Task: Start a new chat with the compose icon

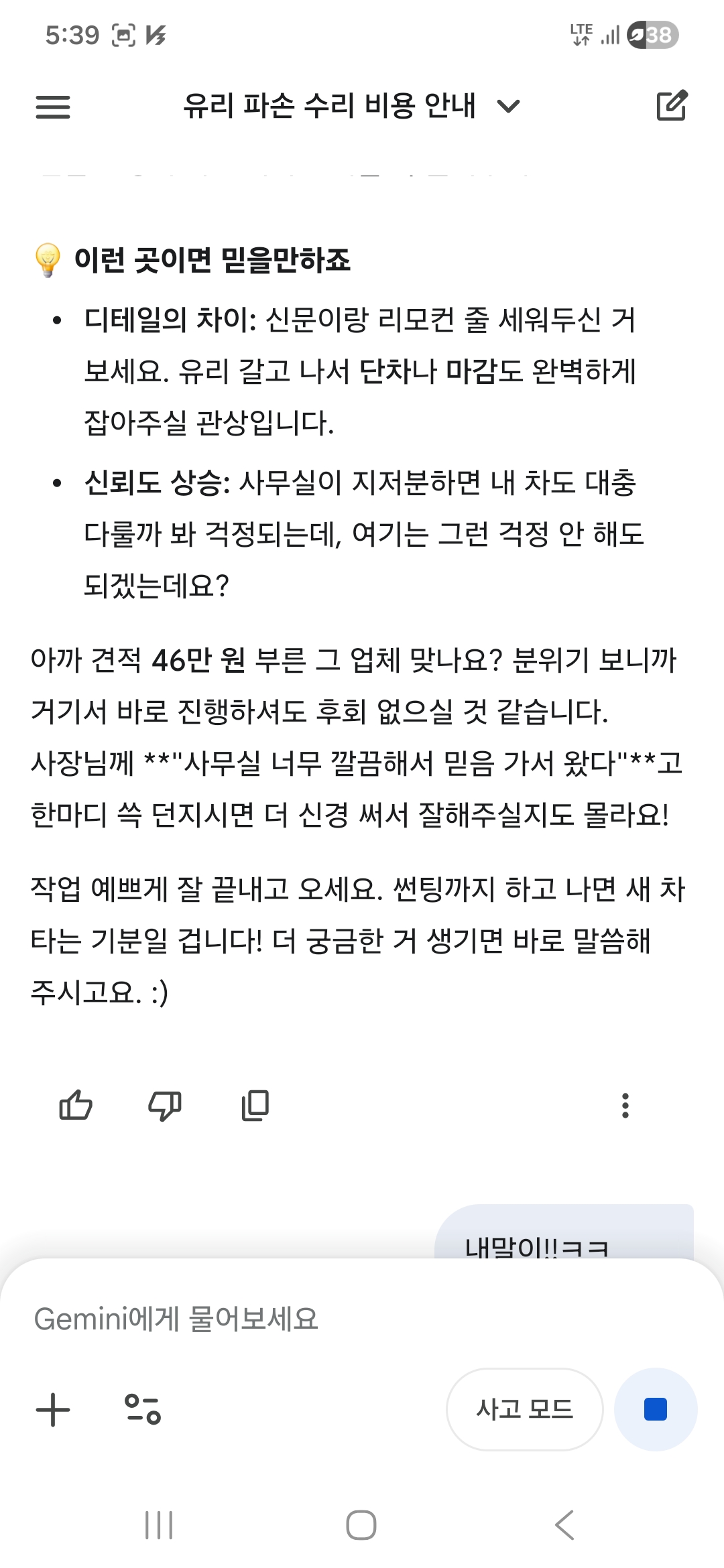Action: pyautogui.click(x=672, y=105)
